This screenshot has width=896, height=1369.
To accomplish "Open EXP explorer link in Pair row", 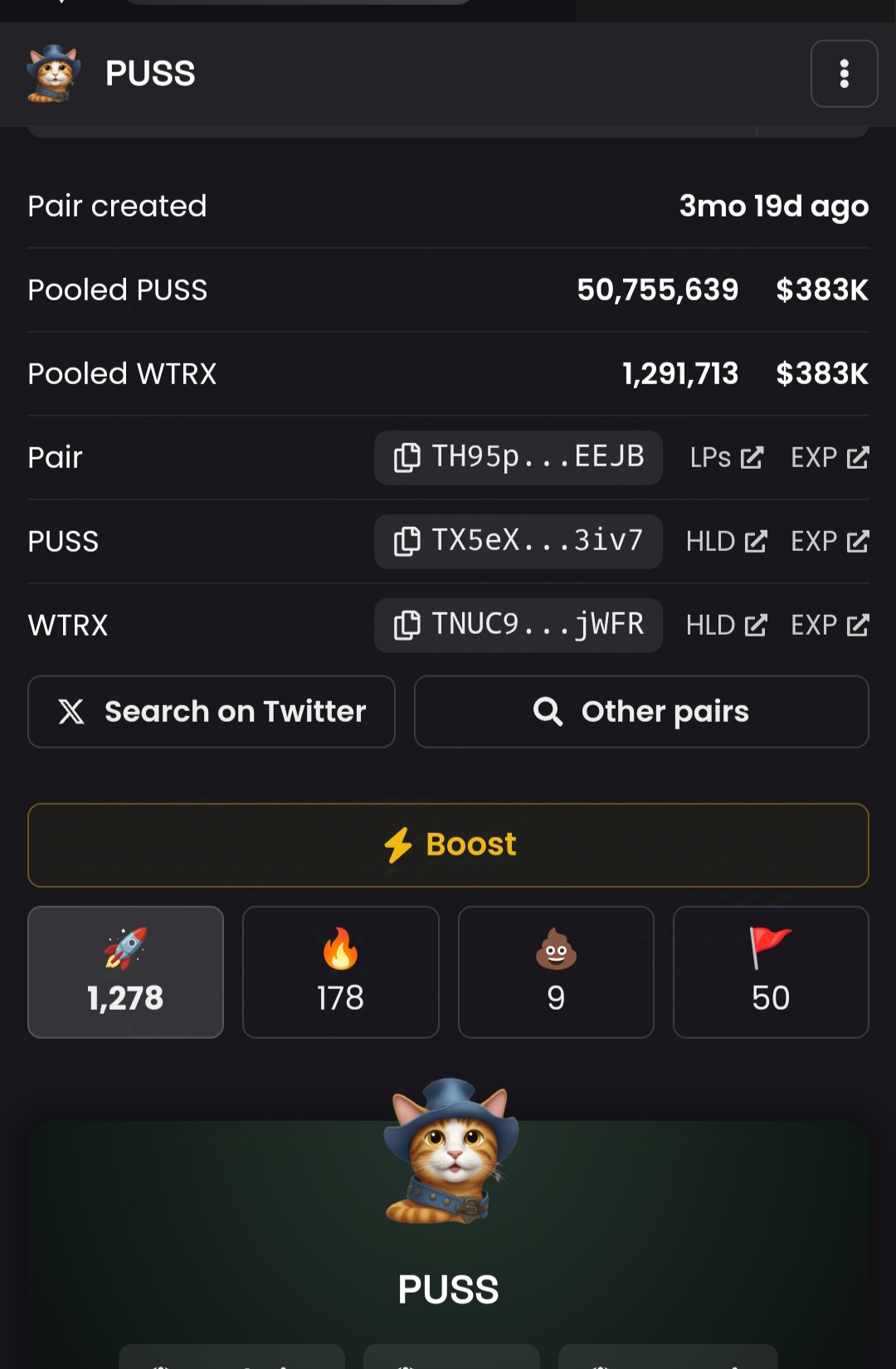I will (x=829, y=457).
